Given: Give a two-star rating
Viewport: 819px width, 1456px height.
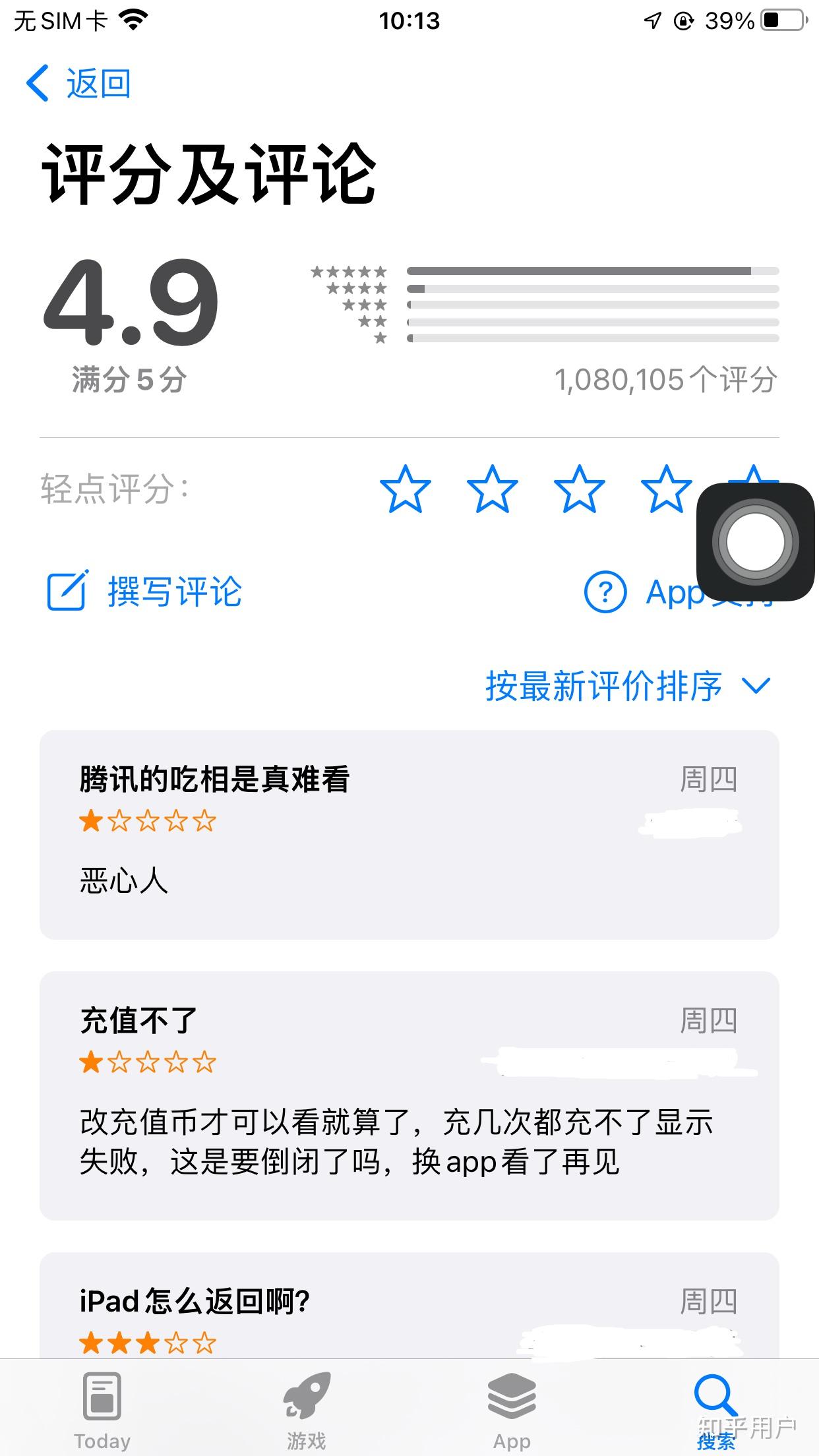Looking at the screenshot, I should pyautogui.click(x=492, y=489).
